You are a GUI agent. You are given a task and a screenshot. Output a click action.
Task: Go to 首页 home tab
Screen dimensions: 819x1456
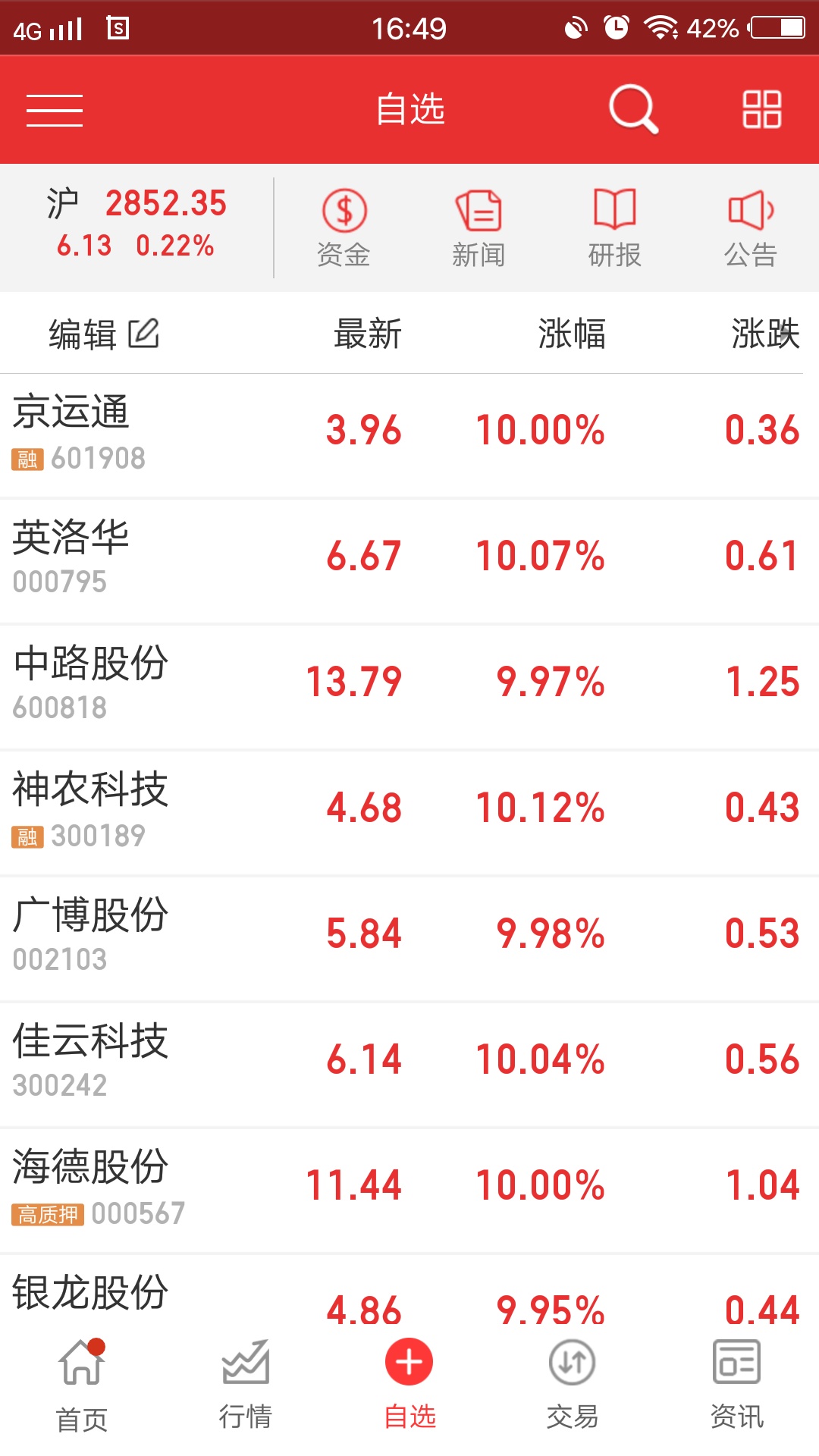tap(82, 1385)
